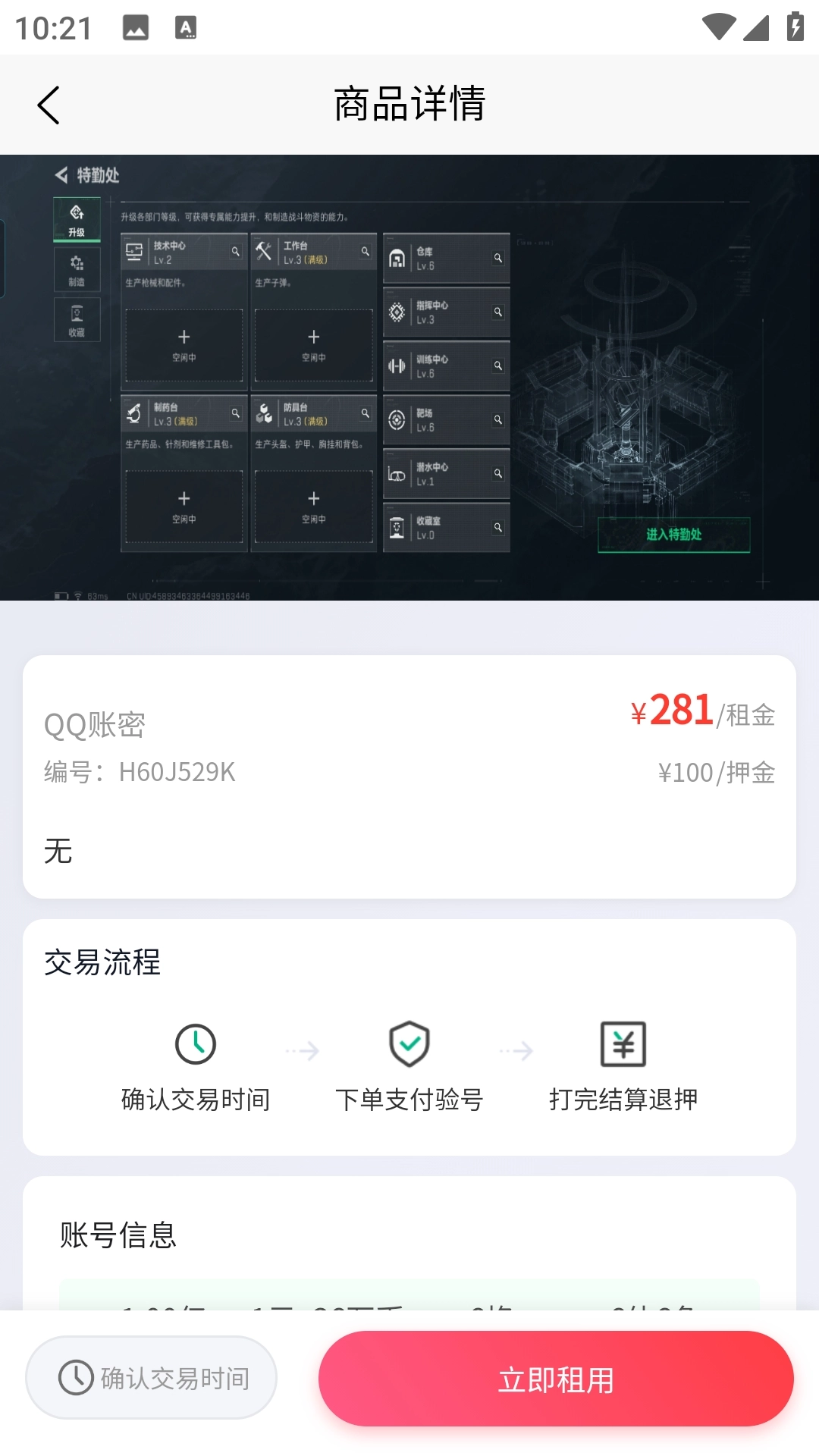Viewport: 819px width, 1456px height.
Task: Click the magnifier icon on 工作台 card
Action: pyautogui.click(x=365, y=252)
